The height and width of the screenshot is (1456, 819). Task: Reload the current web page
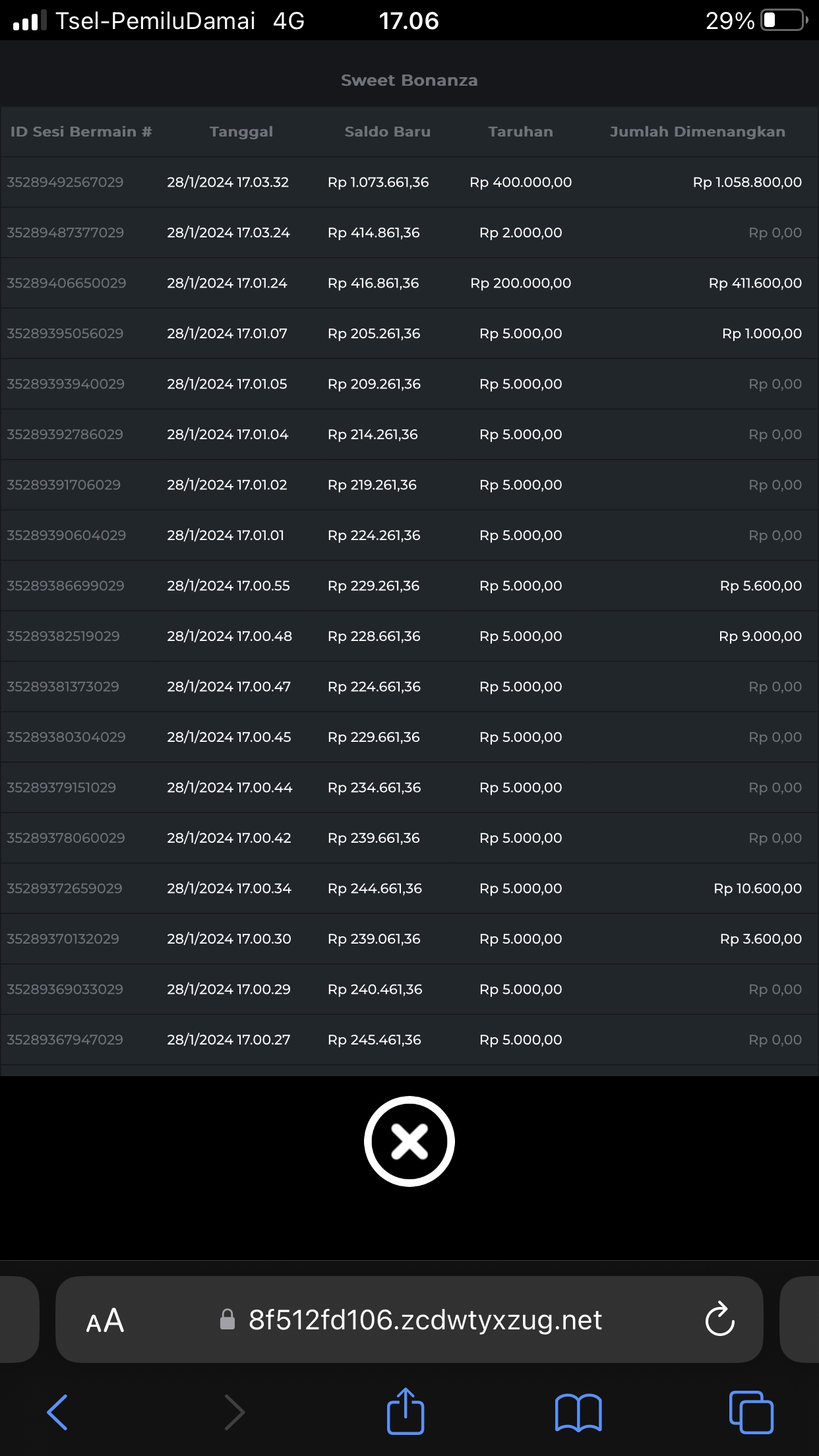coord(719,1319)
